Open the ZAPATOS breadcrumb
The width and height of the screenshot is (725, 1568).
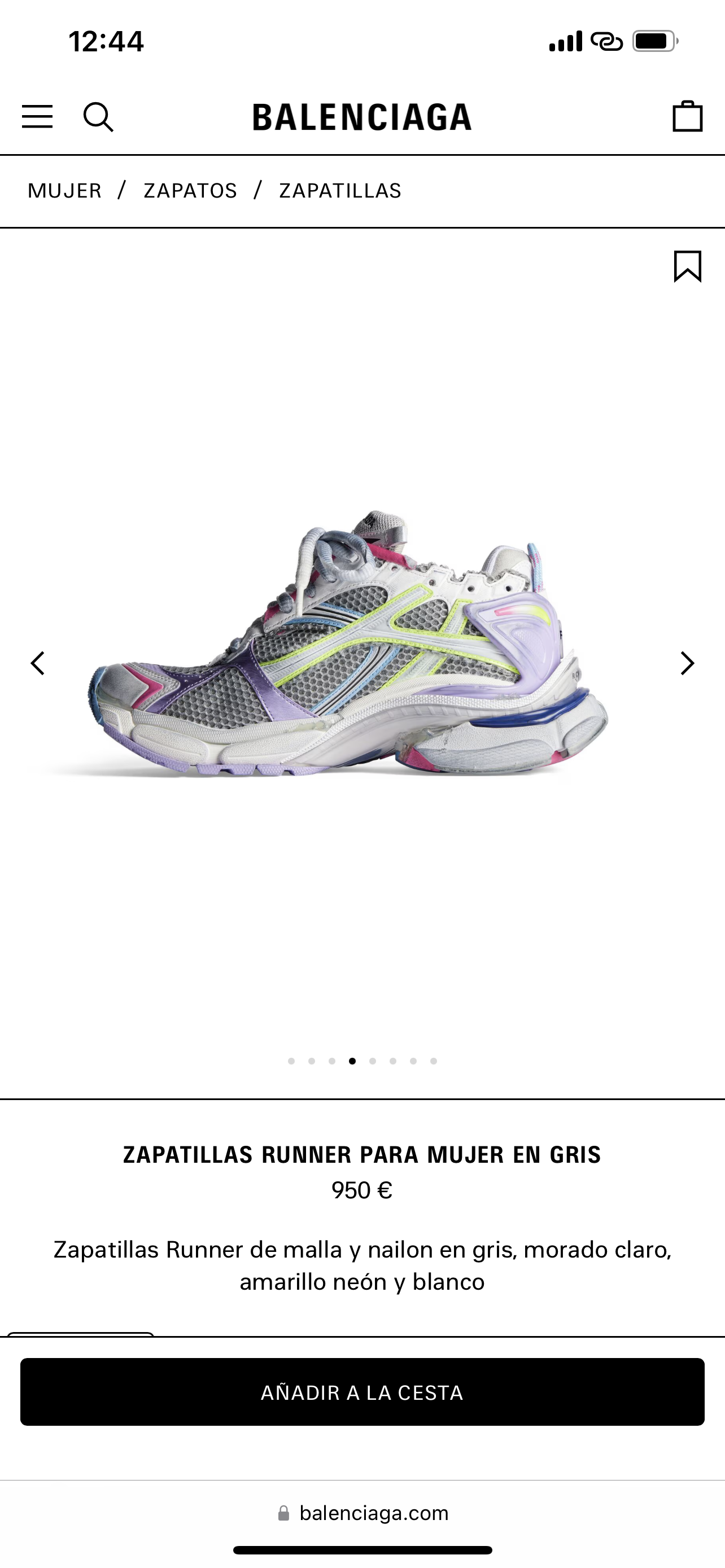click(x=190, y=191)
